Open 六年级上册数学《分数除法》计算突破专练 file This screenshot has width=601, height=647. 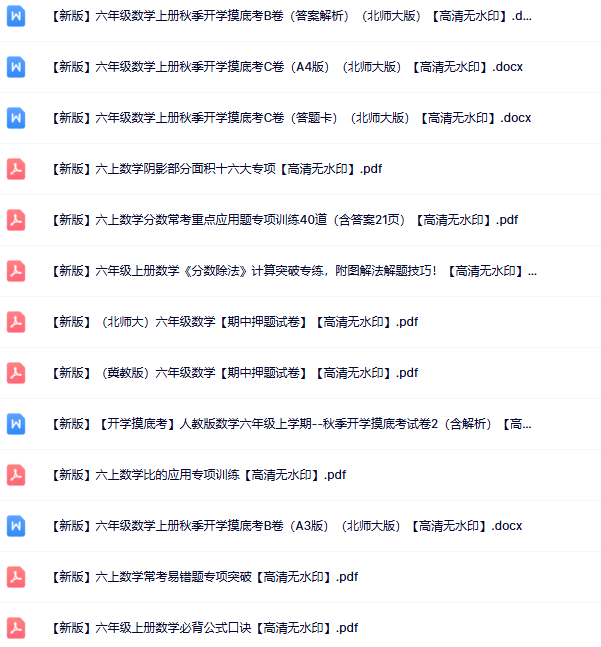[292, 271]
